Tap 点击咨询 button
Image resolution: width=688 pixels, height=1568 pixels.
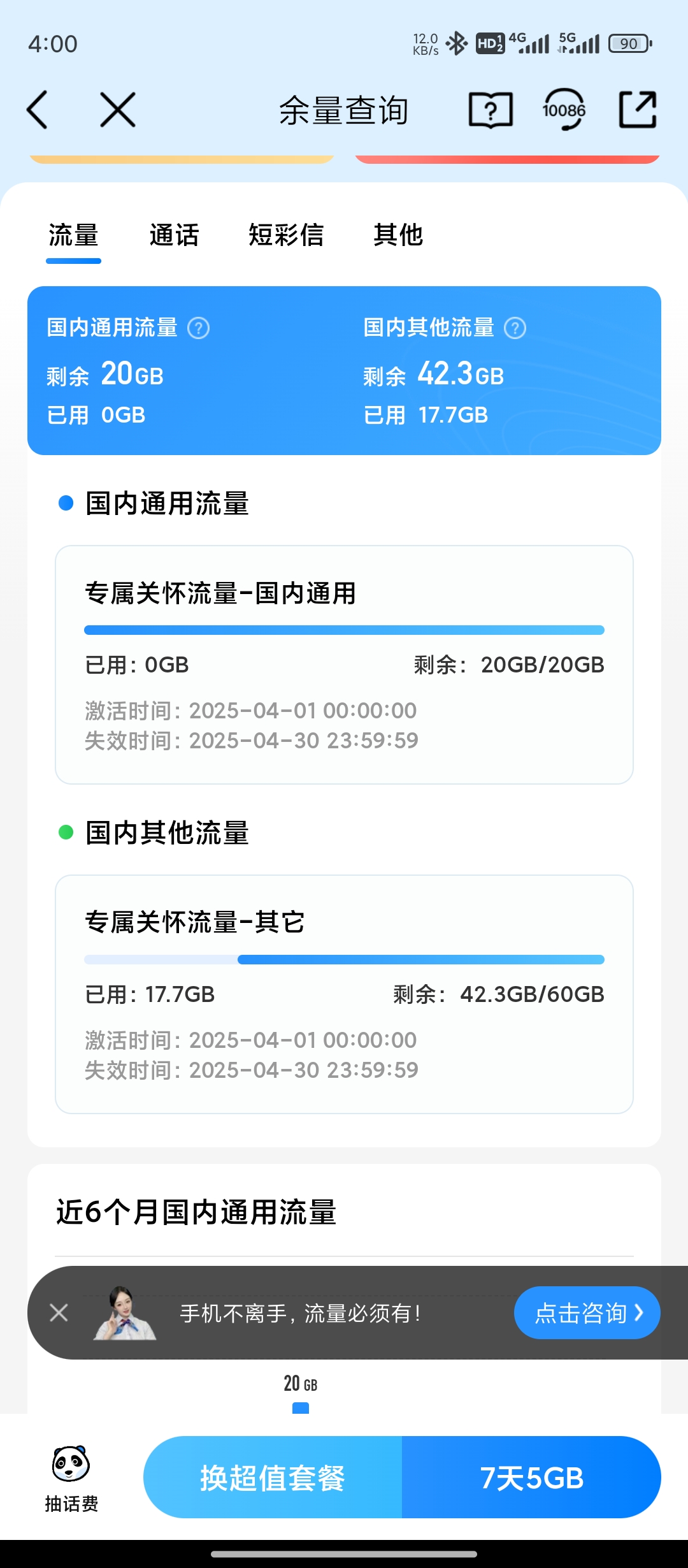pos(587,1312)
